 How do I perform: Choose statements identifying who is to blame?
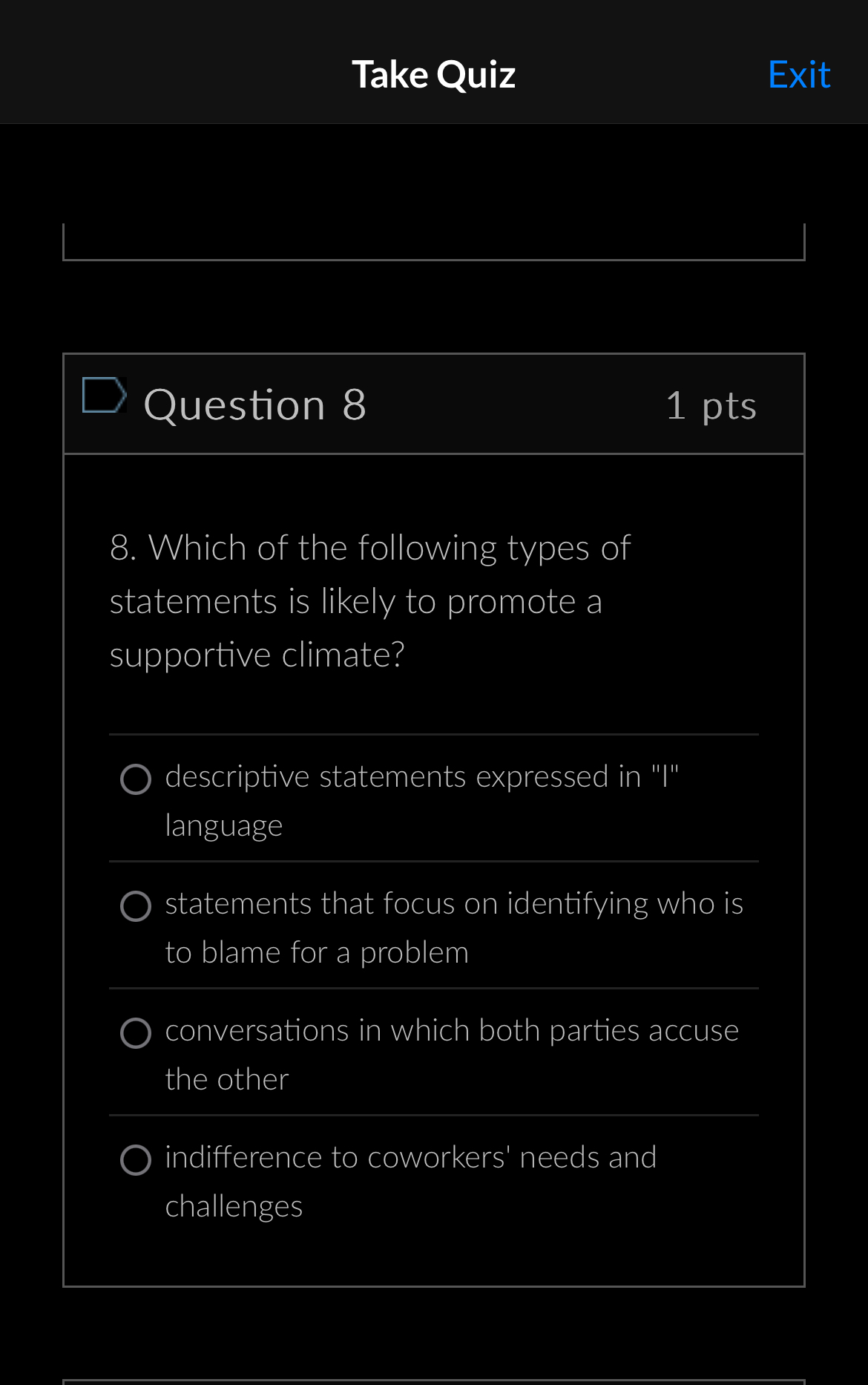coord(136,906)
